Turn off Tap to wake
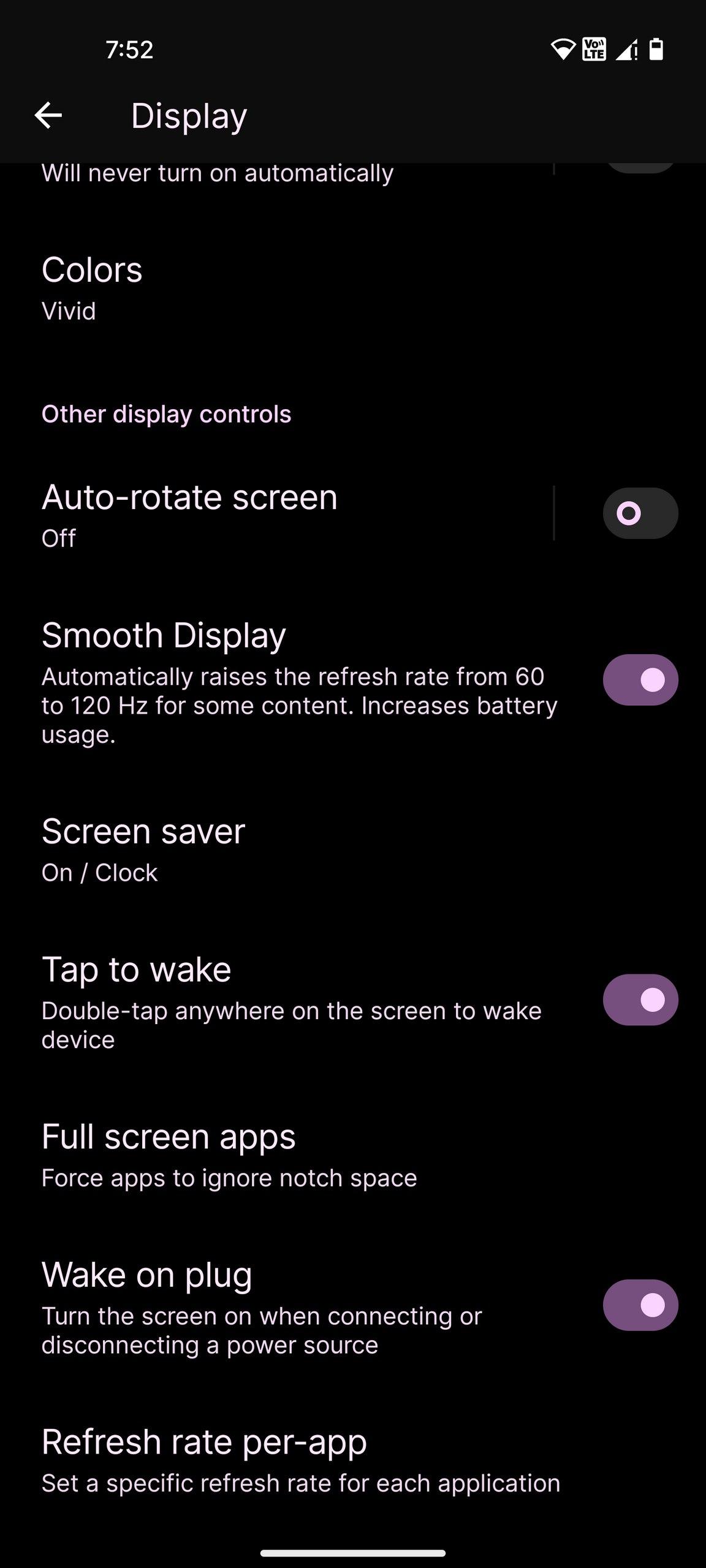 tap(640, 1000)
